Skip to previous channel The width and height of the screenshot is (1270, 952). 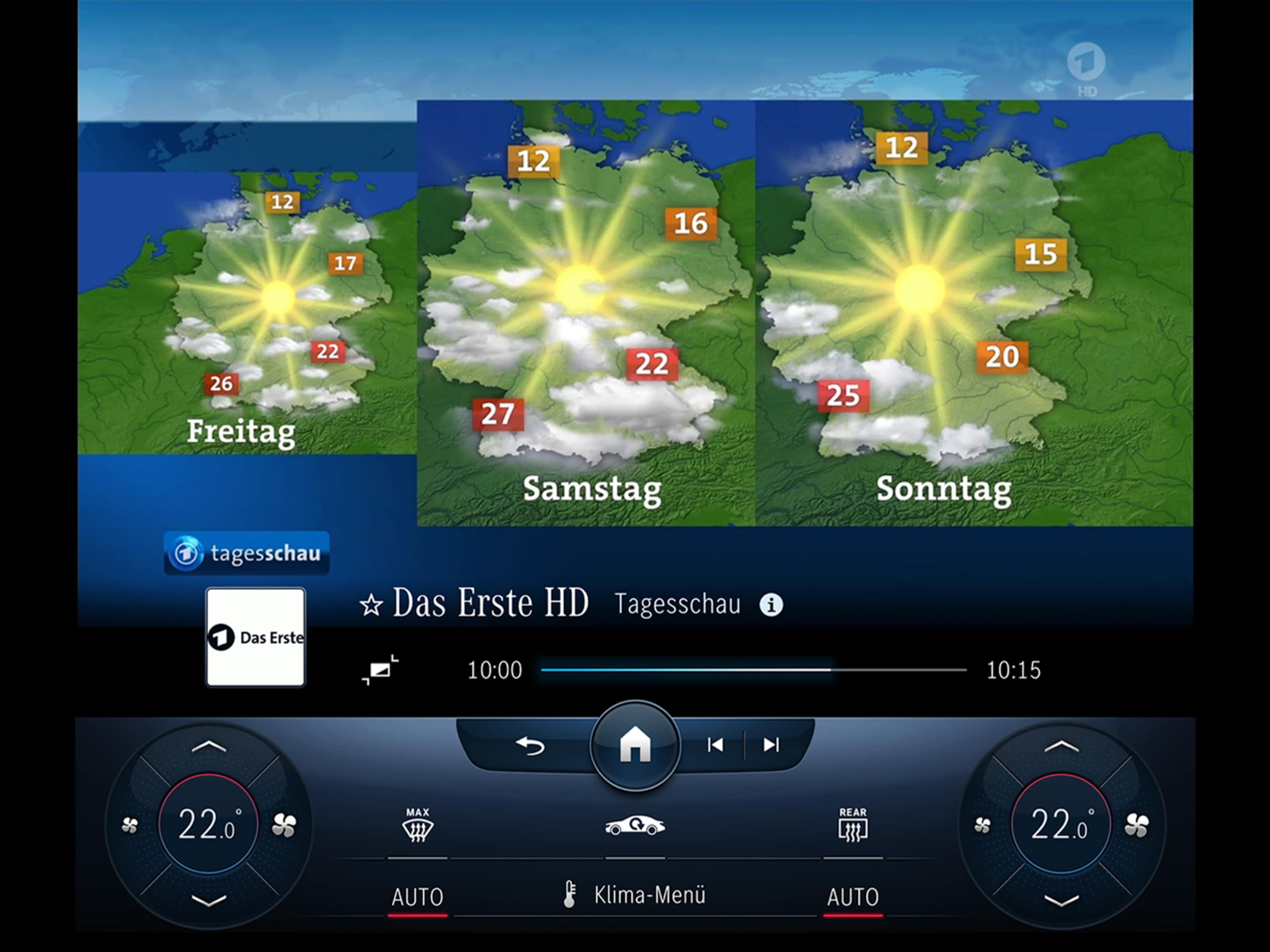(715, 745)
